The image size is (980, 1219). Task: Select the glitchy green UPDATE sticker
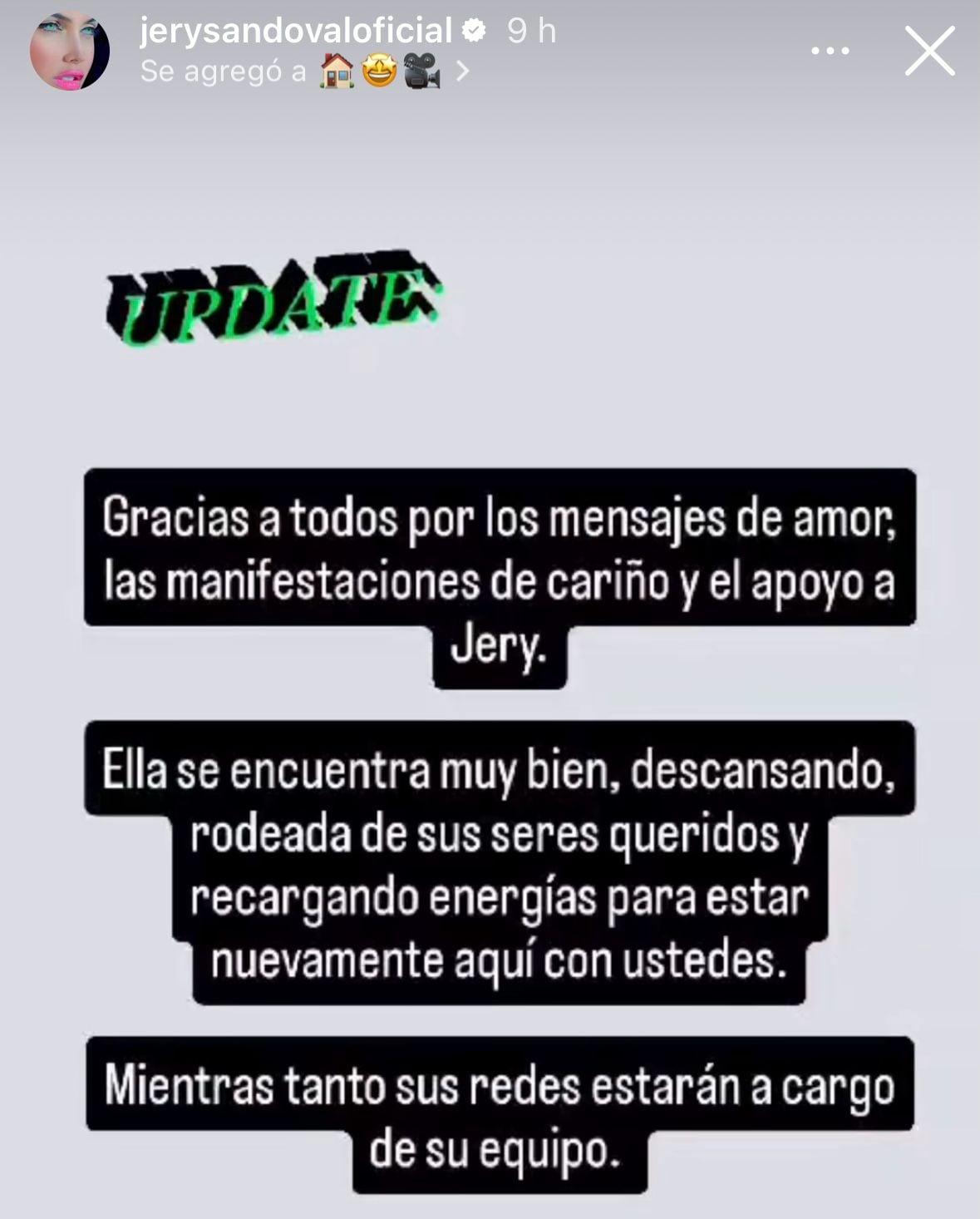coord(274,304)
